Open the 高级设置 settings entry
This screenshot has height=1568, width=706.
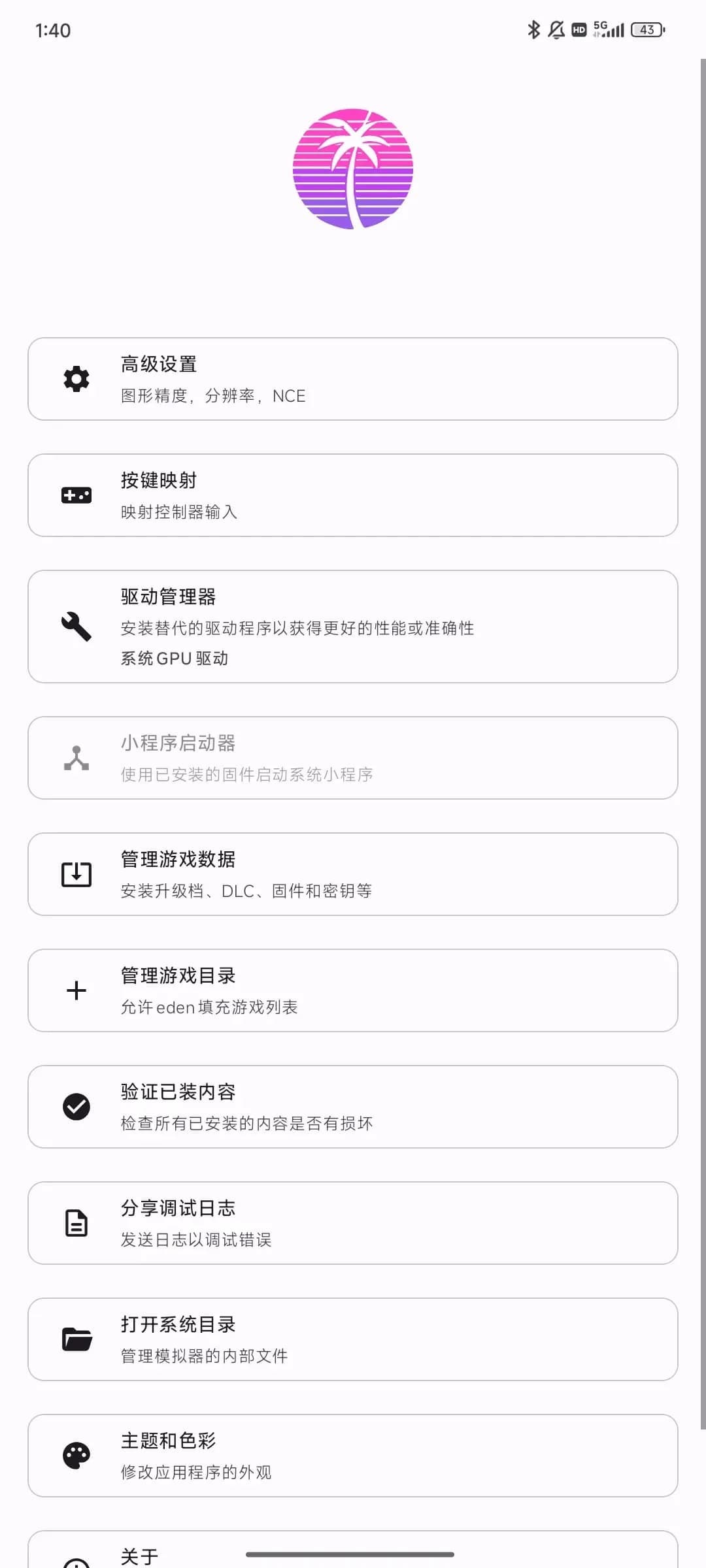point(353,379)
